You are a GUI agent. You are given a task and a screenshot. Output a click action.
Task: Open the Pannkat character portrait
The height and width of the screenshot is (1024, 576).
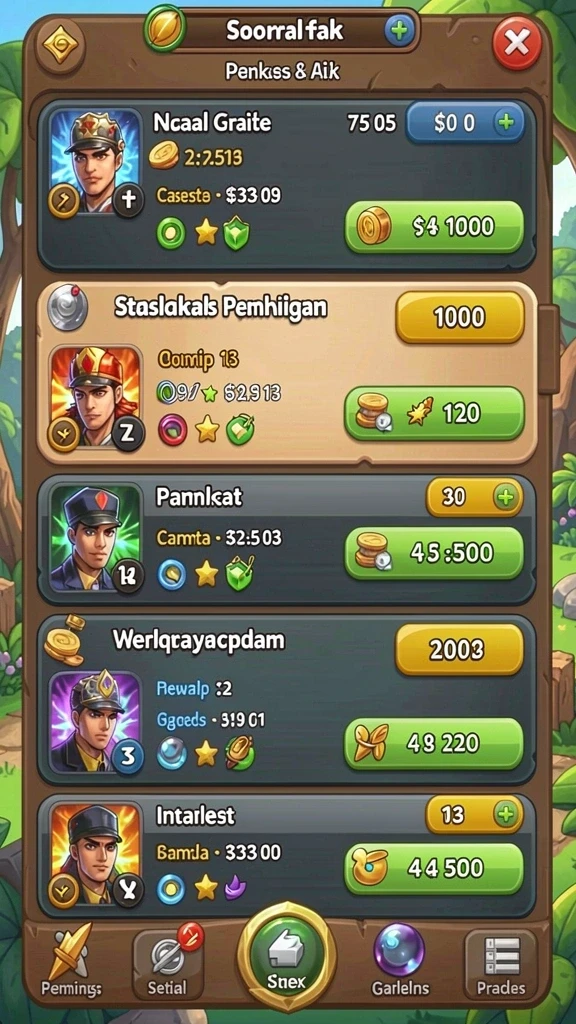pos(95,537)
